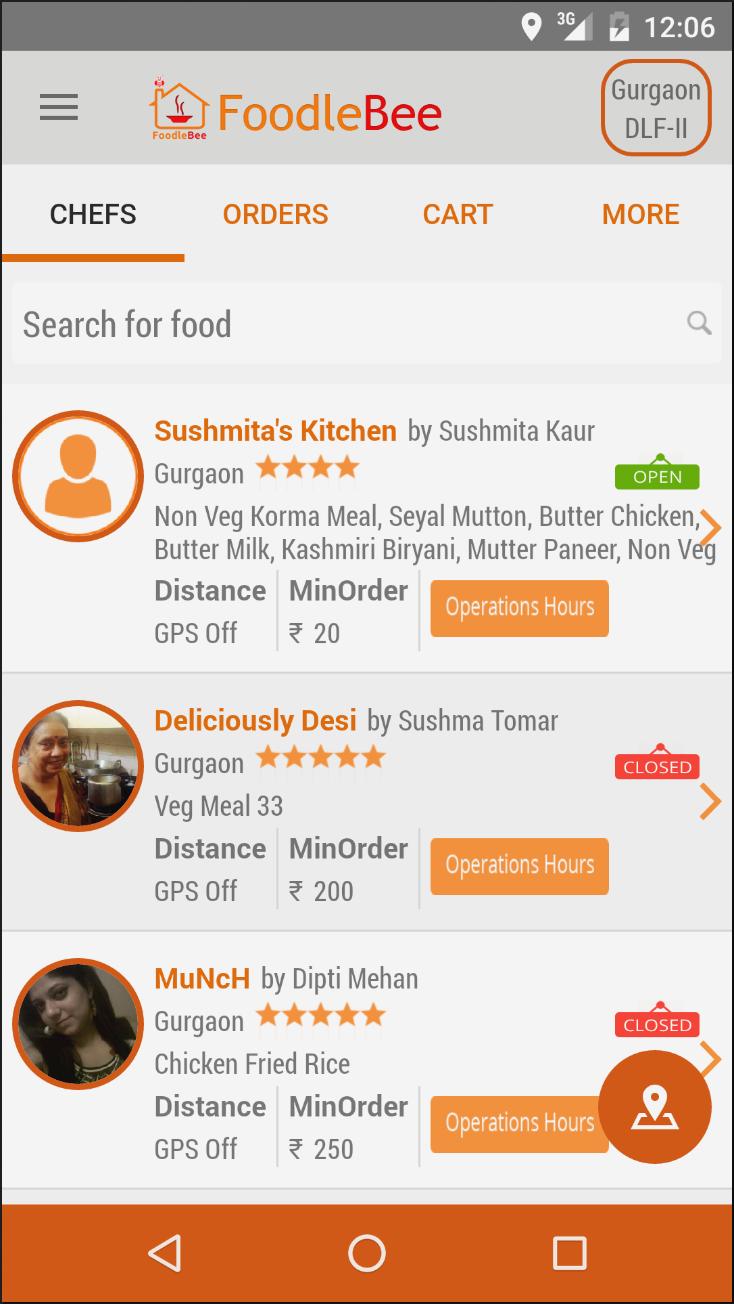Tap the search magnifier icon
The width and height of the screenshot is (734, 1304).
tap(698, 323)
